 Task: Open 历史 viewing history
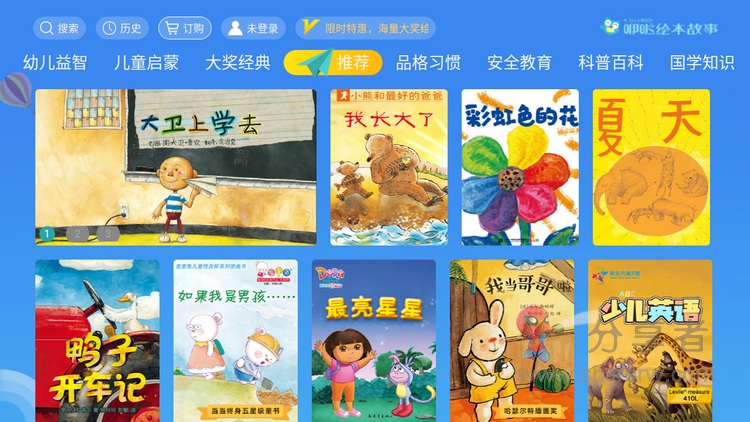[x=121, y=28]
